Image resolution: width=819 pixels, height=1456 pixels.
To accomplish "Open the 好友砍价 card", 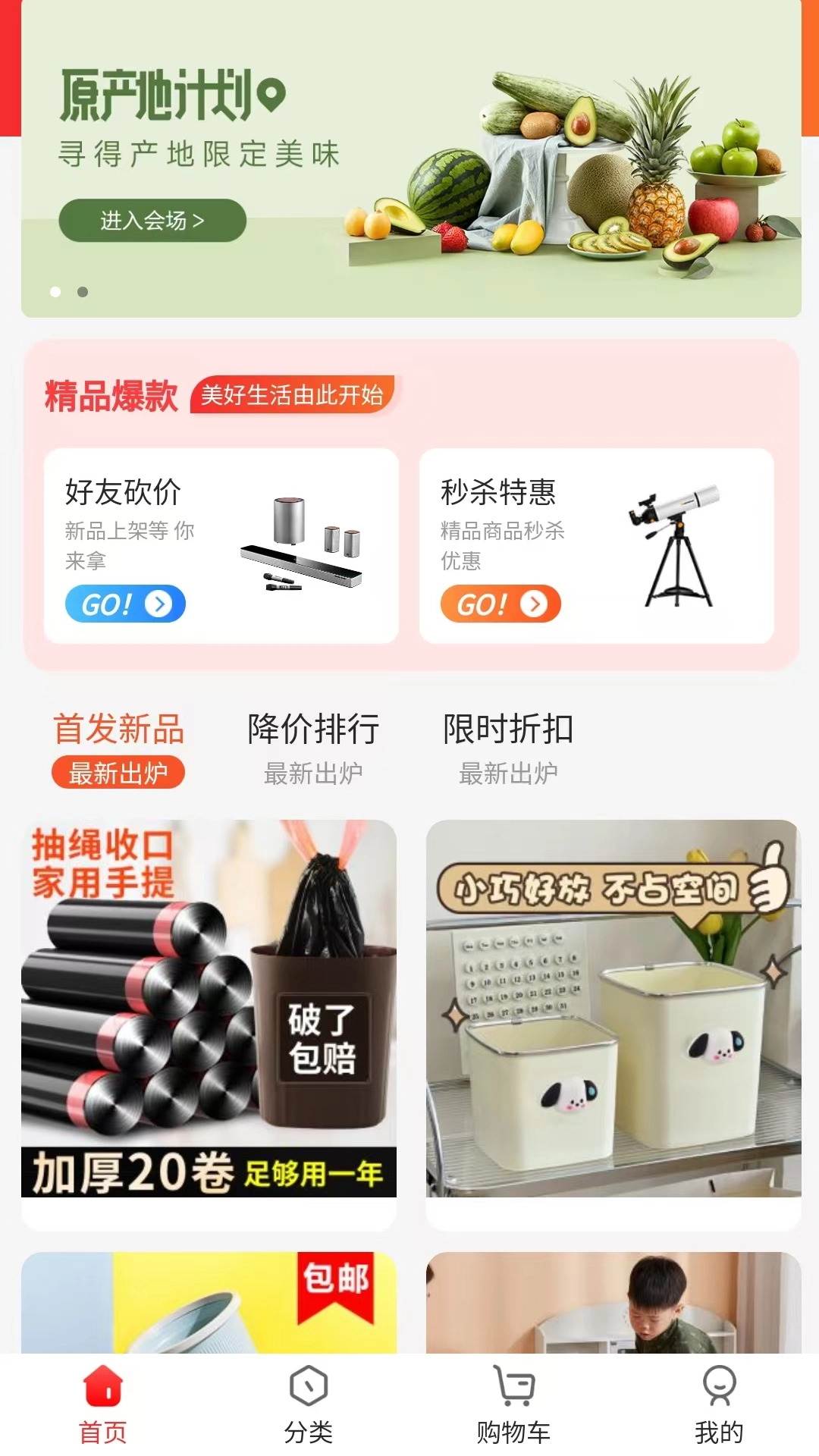I will (221, 546).
